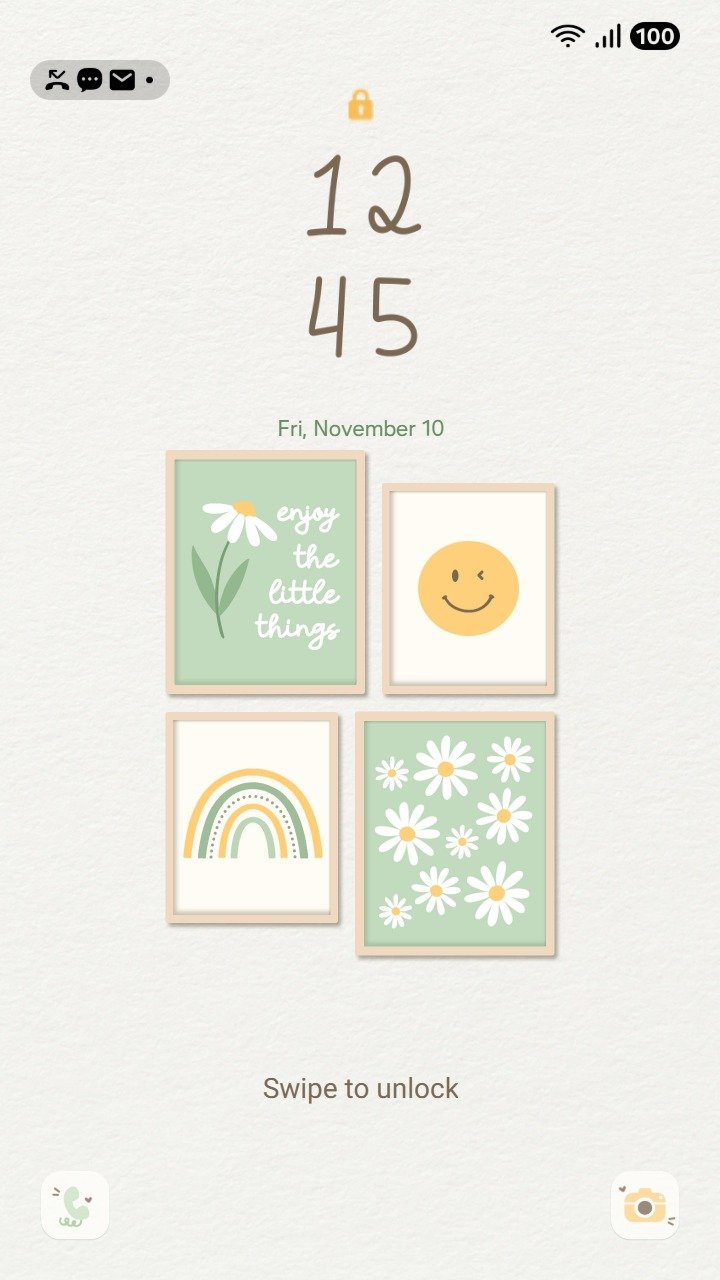Launch the camera shortcut

pos(645,1205)
